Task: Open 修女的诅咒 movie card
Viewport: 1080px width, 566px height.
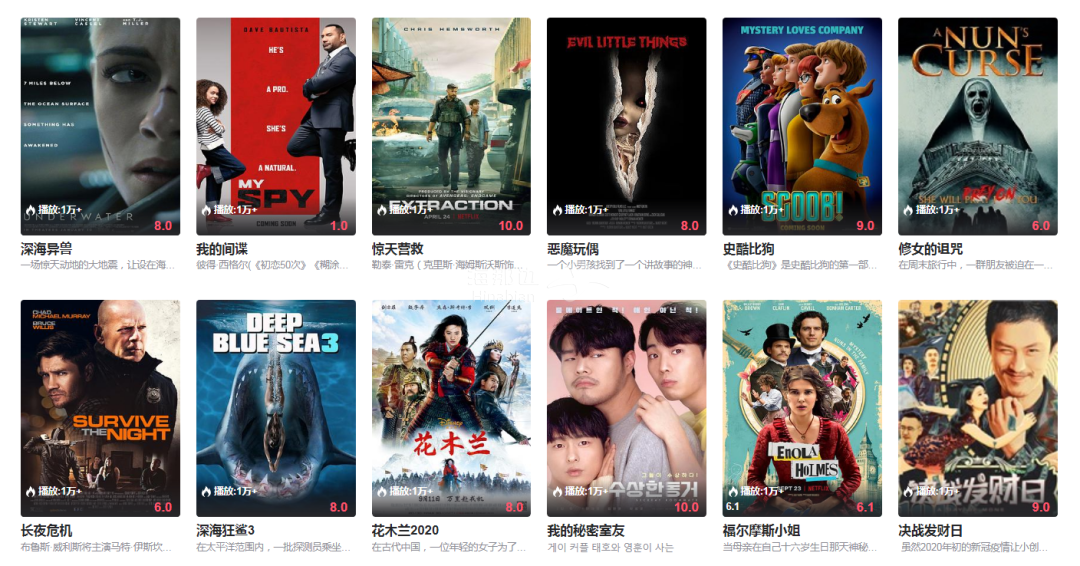Action: [977, 126]
